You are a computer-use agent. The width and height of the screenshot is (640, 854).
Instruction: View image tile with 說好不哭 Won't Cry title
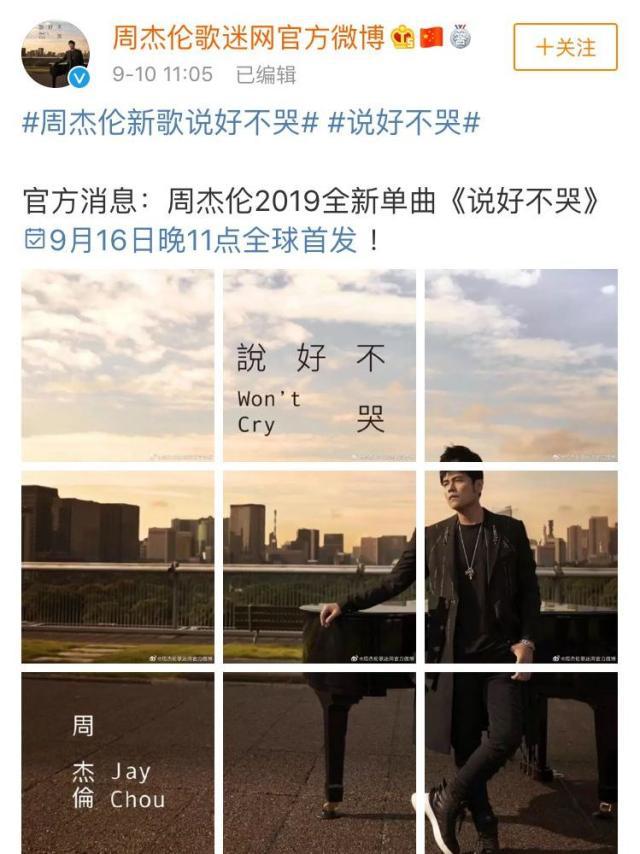pyautogui.click(x=319, y=365)
